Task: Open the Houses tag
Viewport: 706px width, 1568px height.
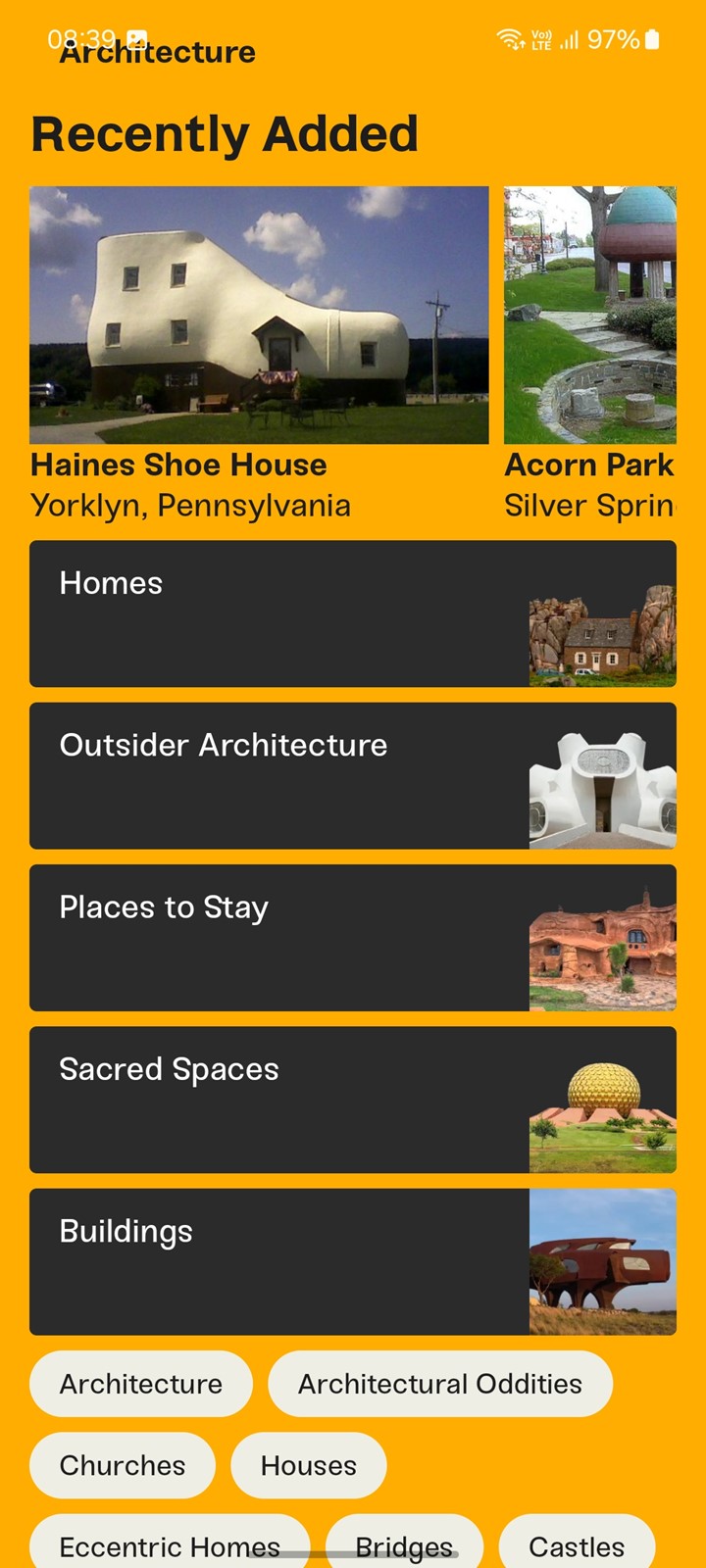Action: click(x=309, y=1465)
